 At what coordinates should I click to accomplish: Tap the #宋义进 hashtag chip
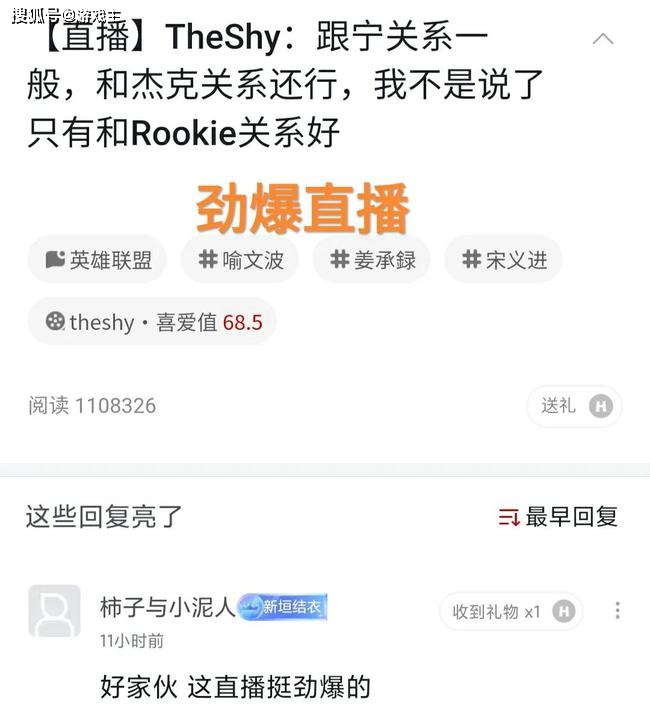pos(503,260)
